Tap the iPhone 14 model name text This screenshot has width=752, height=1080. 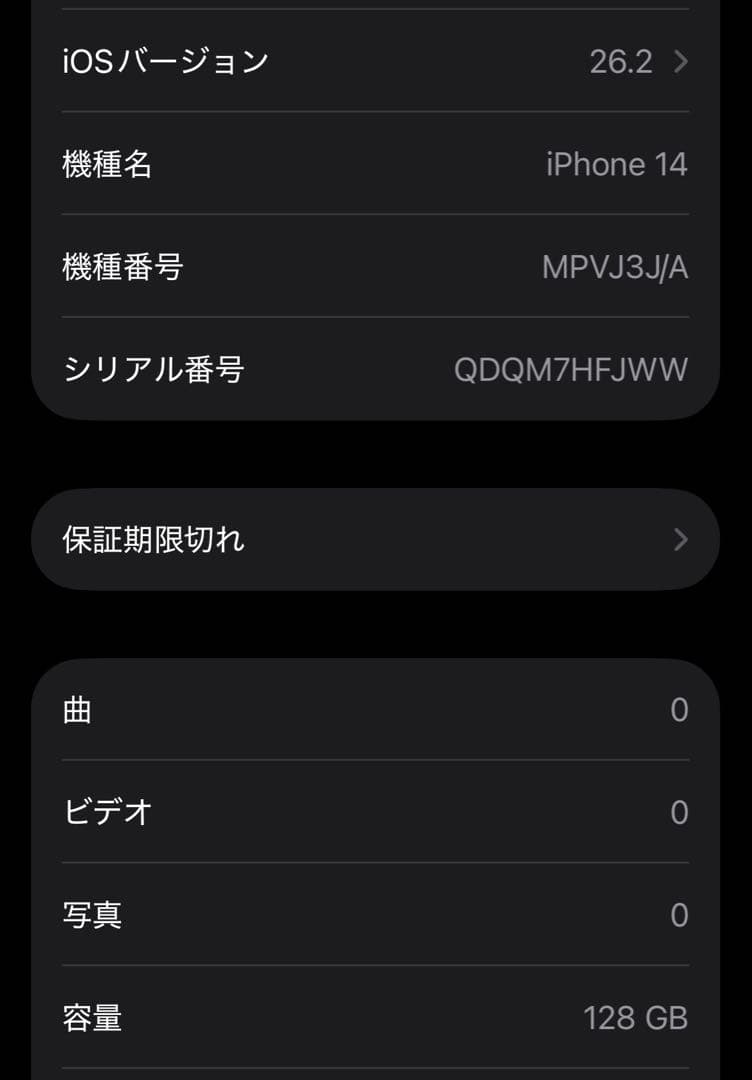click(x=617, y=164)
